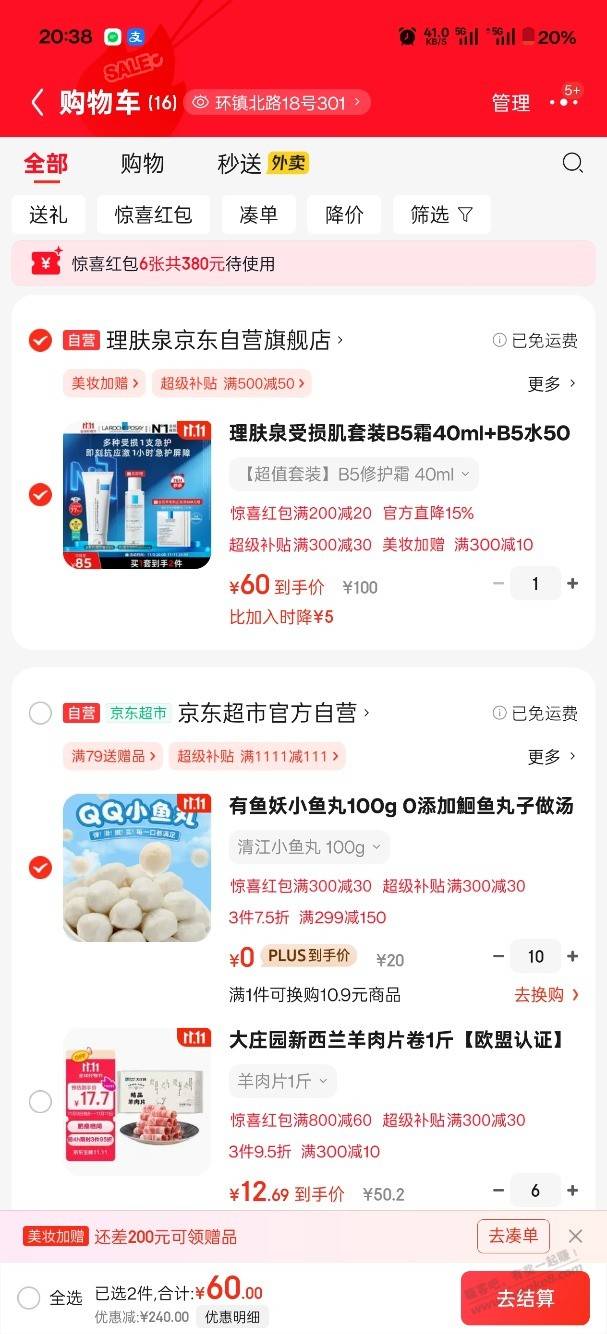Image resolution: width=607 pixels, height=1334 pixels.
Task: Select the 送礼 filter chip
Action: point(48,215)
